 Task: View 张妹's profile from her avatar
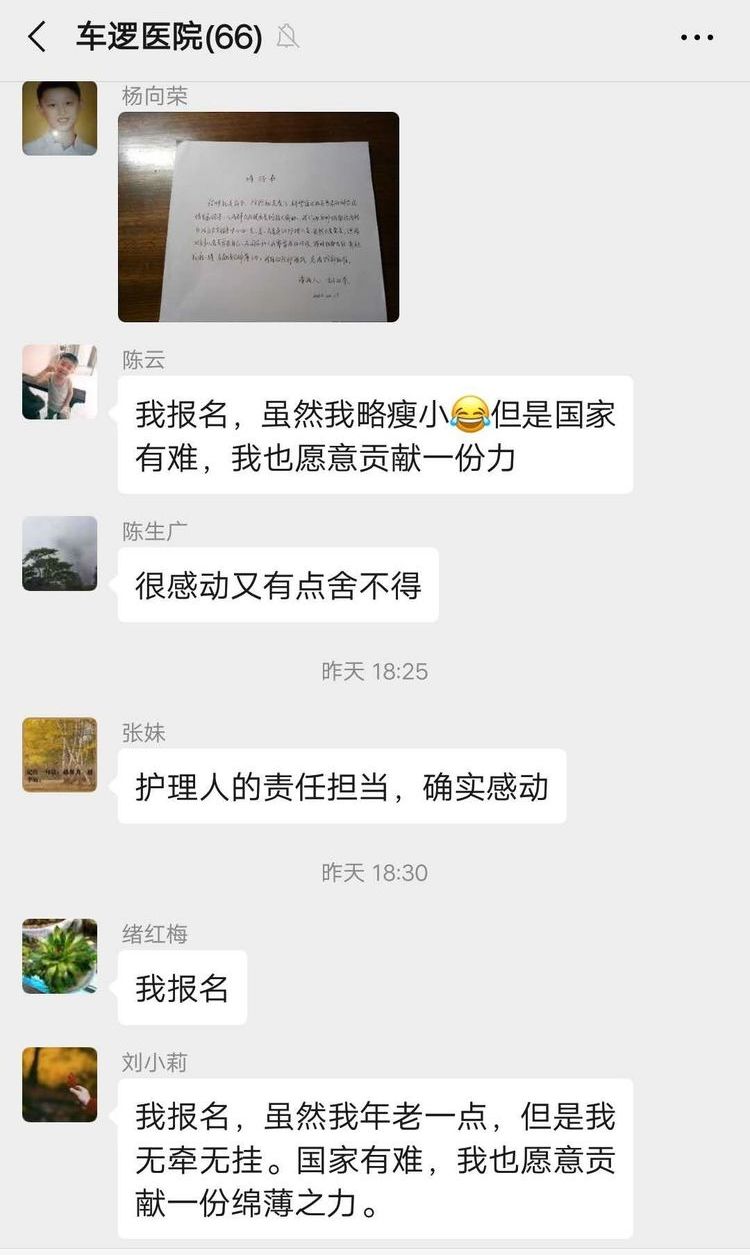coord(60,755)
